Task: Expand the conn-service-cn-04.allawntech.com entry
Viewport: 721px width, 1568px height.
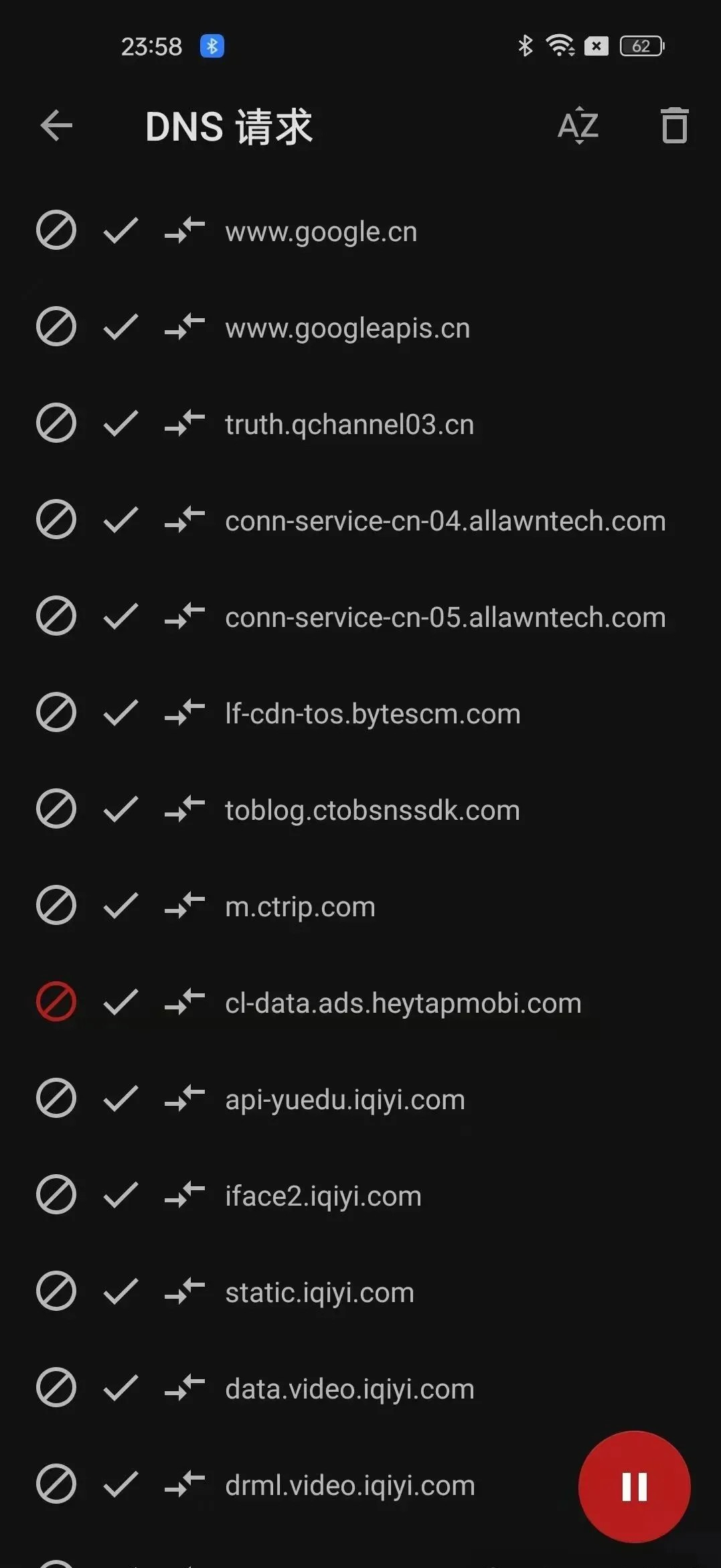Action: click(444, 520)
